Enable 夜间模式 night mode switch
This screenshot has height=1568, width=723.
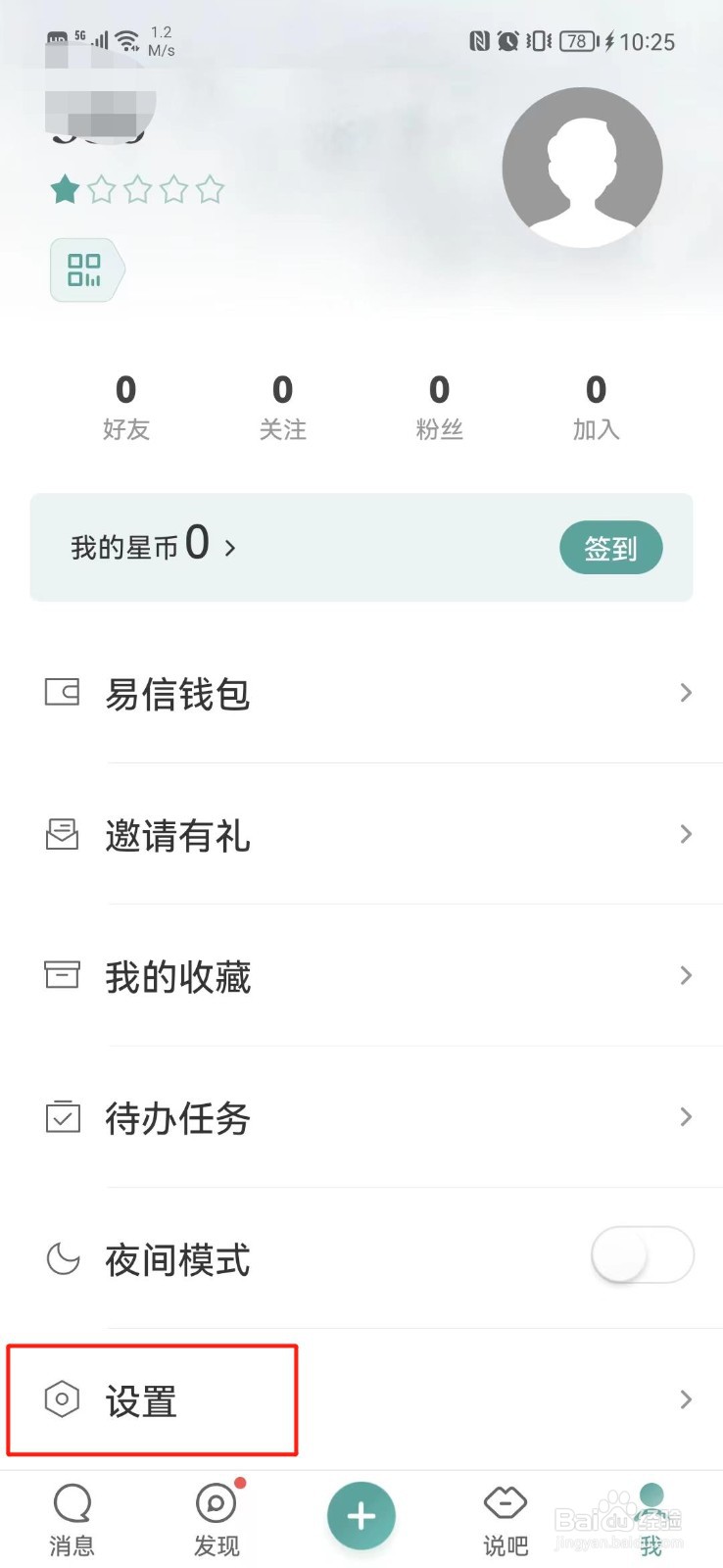click(643, 1255)
